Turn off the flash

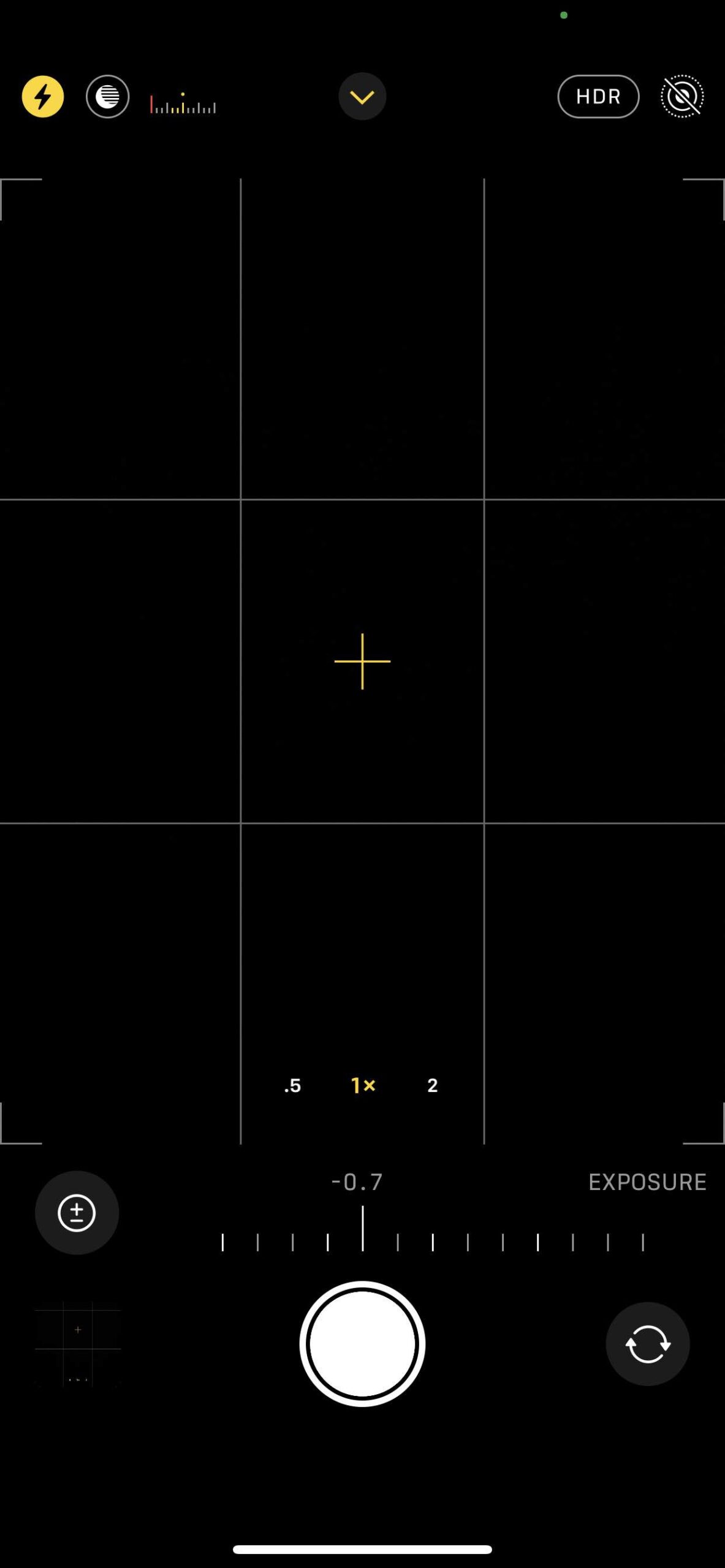tap(43, 96)
